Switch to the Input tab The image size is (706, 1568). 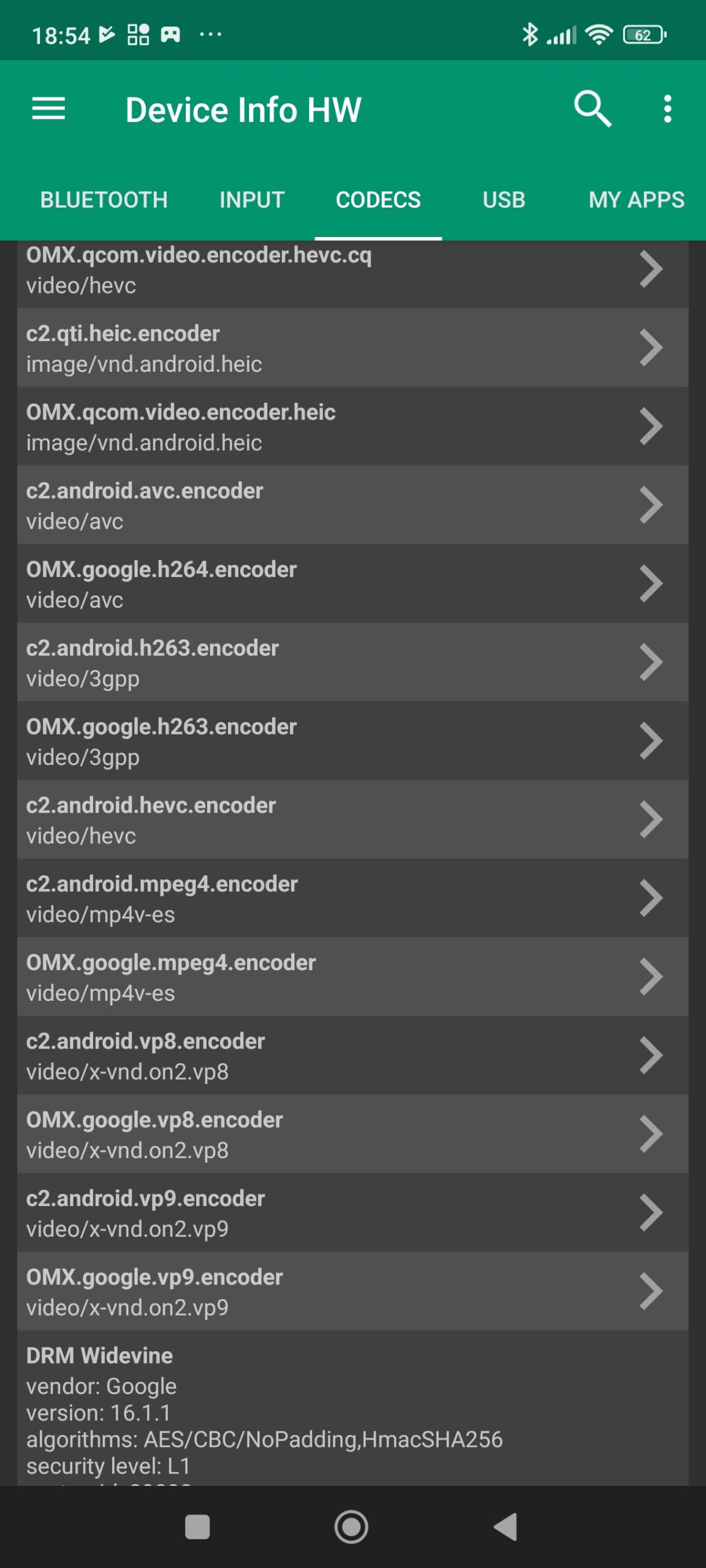coord(252,200)
